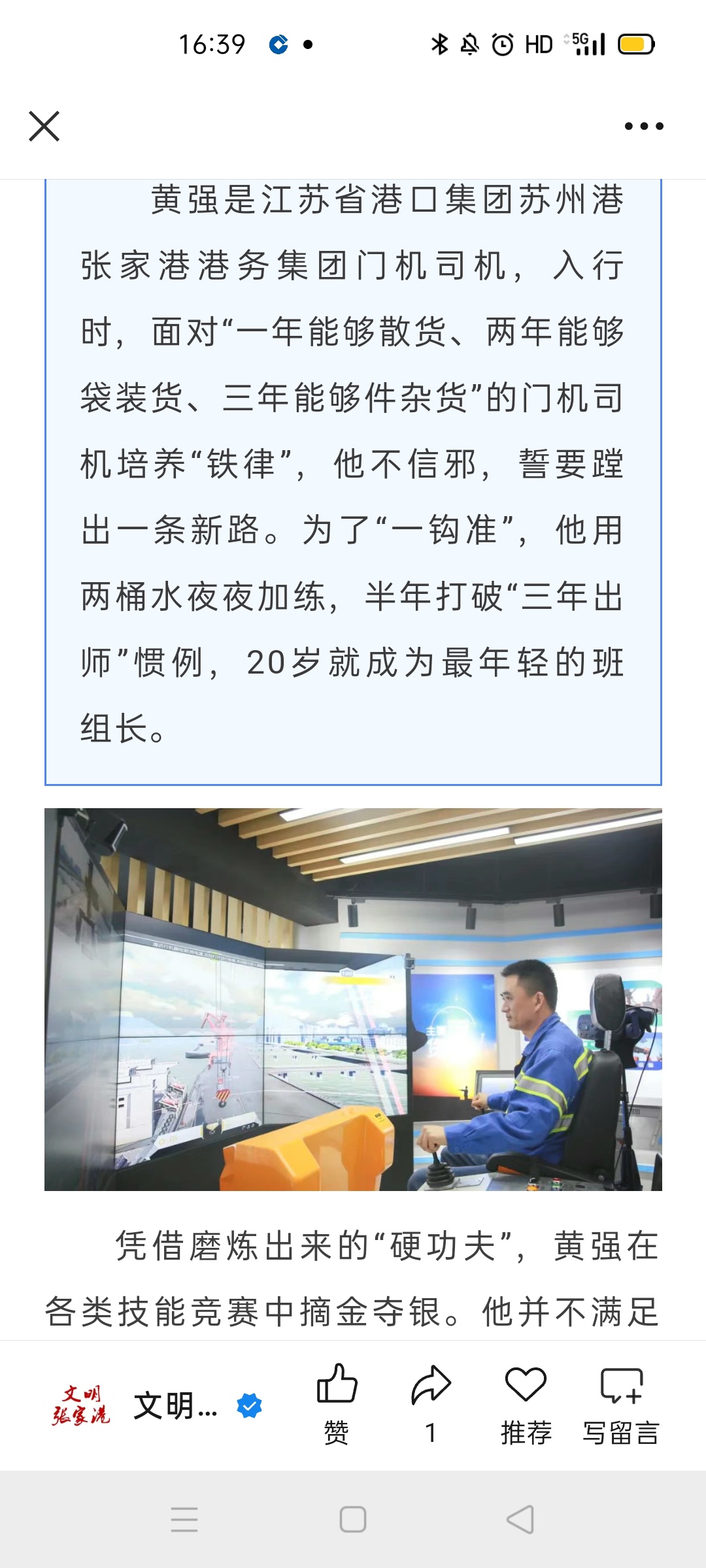Open the 文明张家港 account profile
Screen dimensions: 706x1568
pyautogui.click(x=157, y=1406)
